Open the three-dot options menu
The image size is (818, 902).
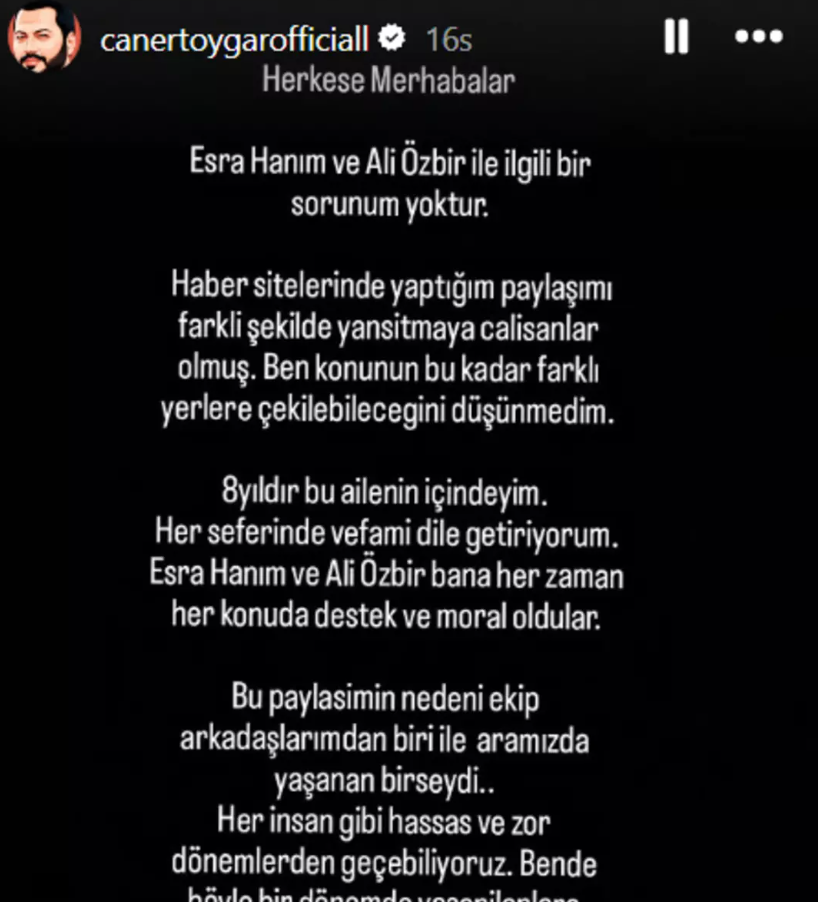click(x=757, y=38)
